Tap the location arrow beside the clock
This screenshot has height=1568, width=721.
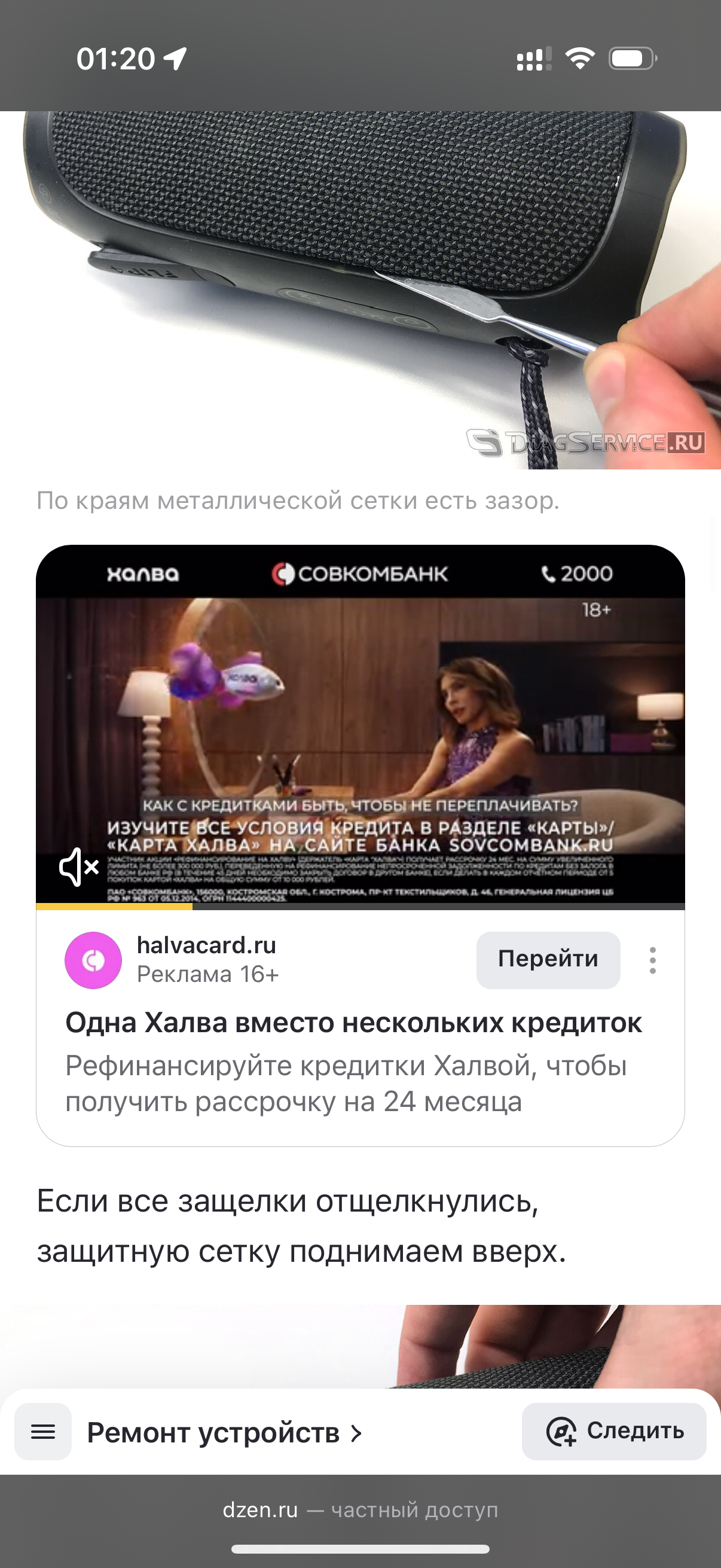pyautogui.click(x=173, y=59)
